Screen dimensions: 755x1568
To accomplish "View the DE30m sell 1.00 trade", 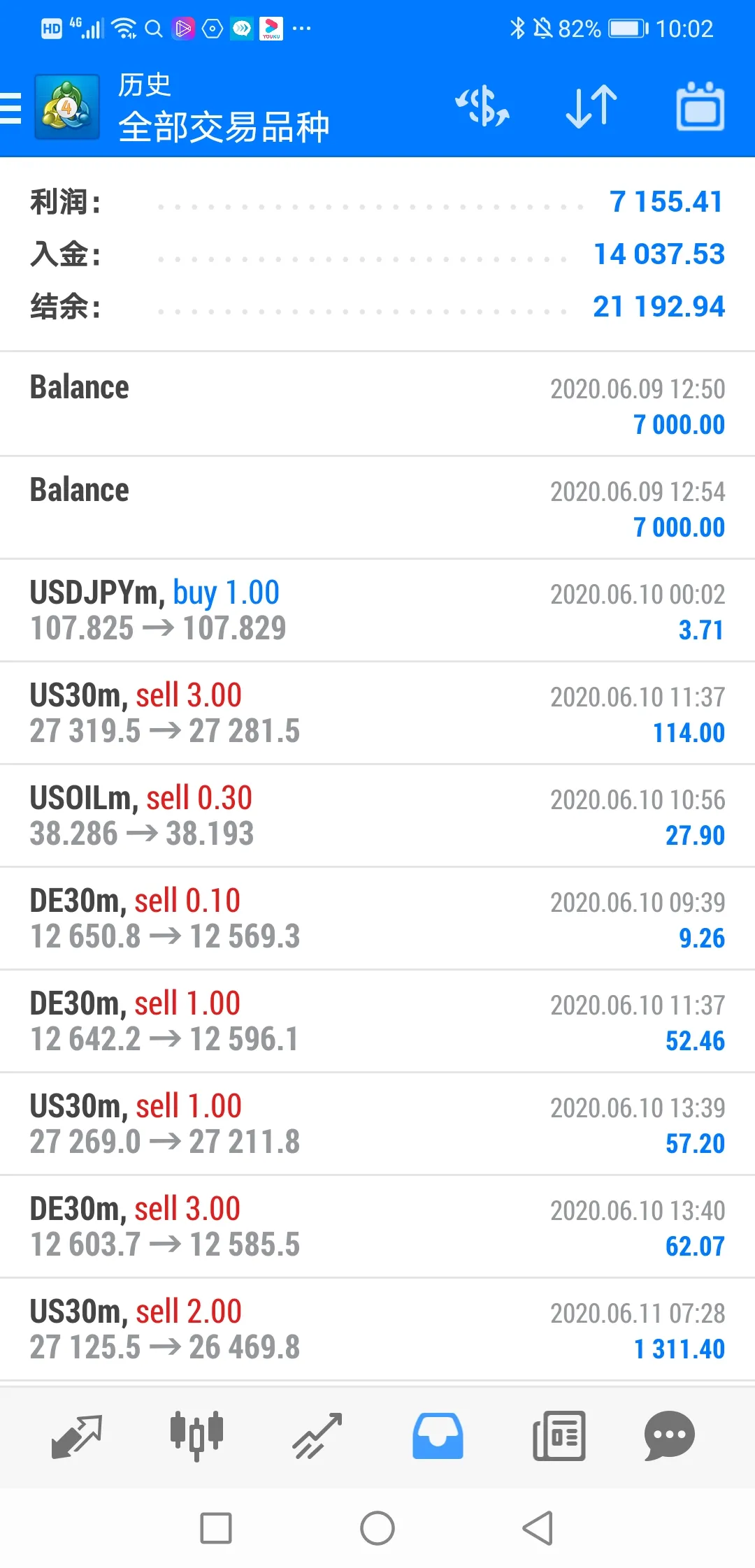I will pyautogui.click(x=377, y=1022).
